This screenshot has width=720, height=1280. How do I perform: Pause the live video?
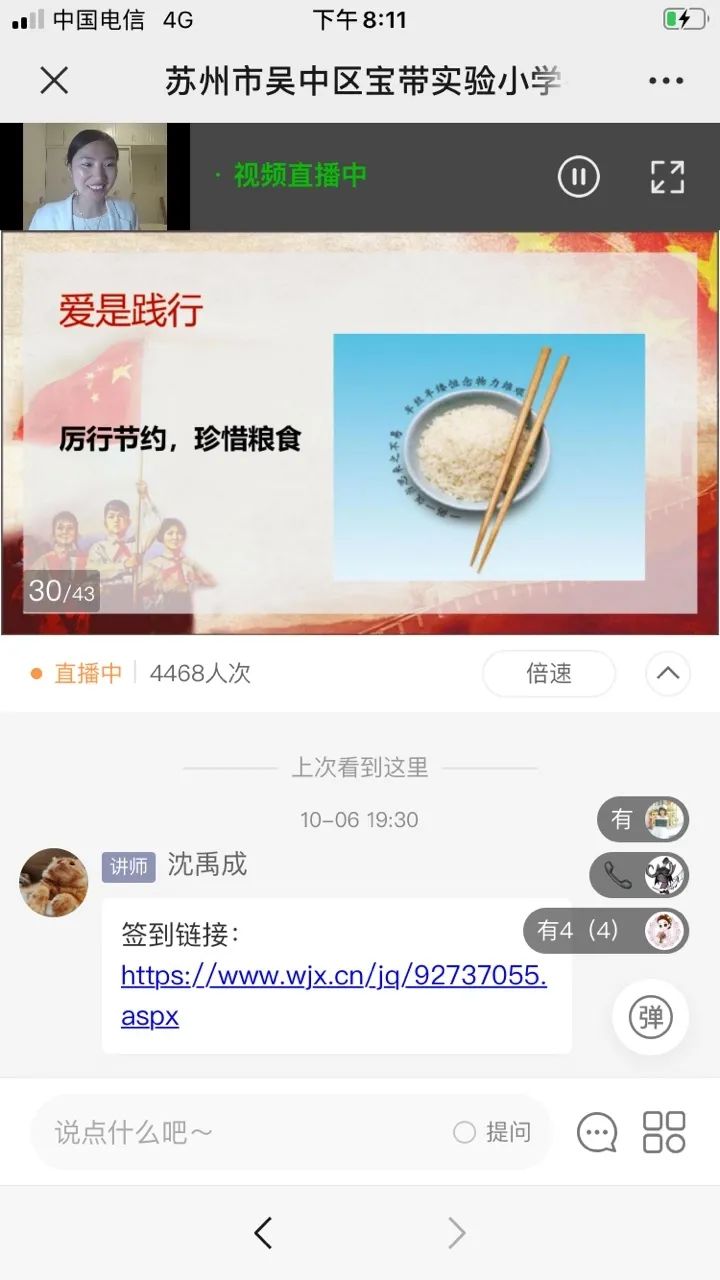[578, 177]
